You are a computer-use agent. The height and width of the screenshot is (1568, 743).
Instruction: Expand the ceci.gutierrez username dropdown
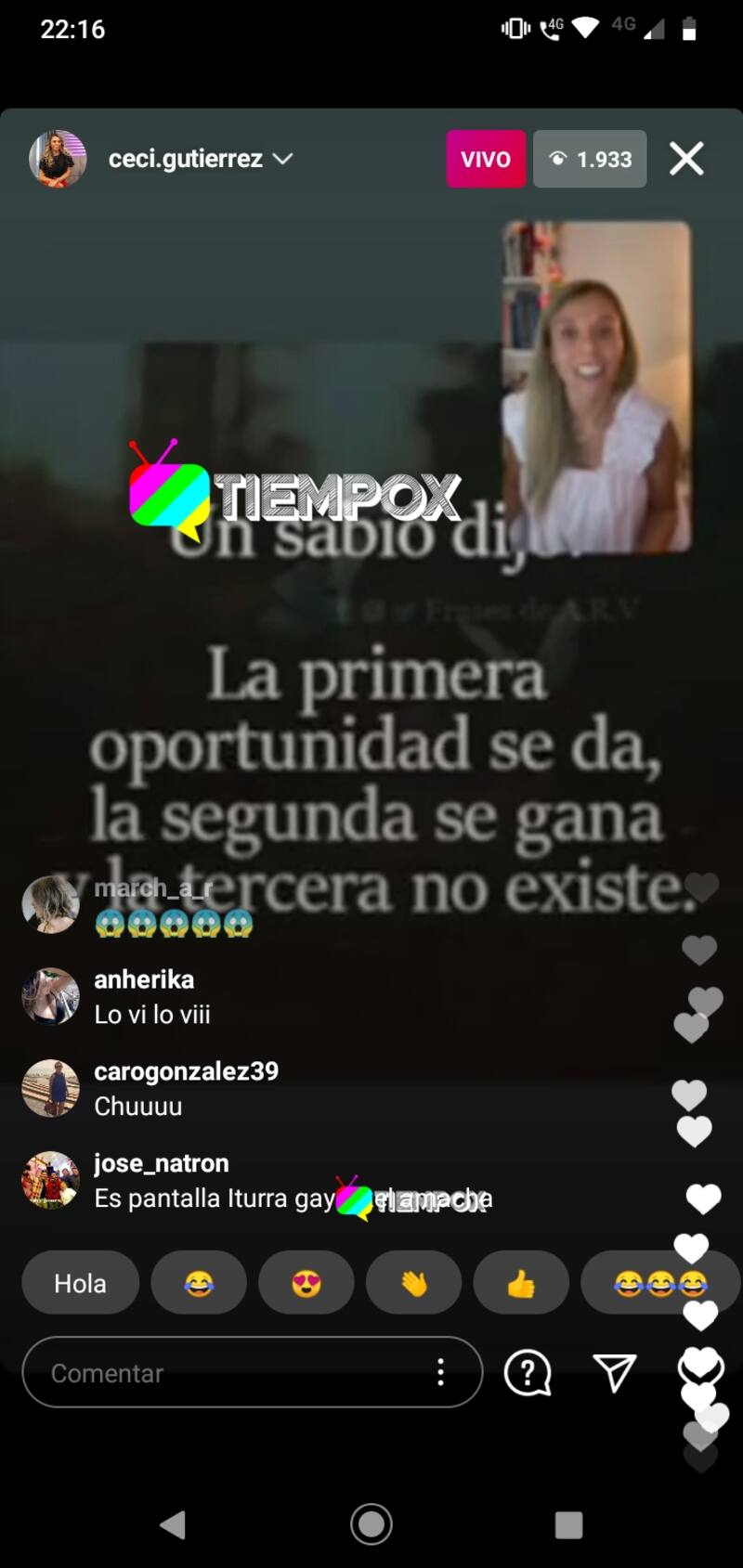pos(282,159)
